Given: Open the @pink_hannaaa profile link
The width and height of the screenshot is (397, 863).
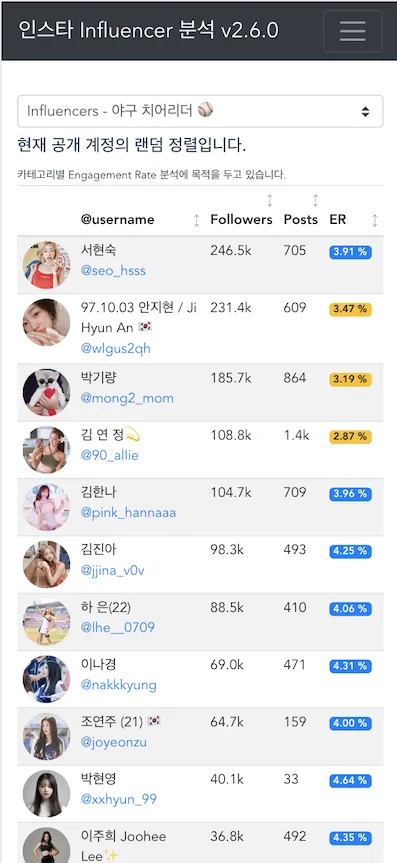Looking at the screenshot, I should point(128,512).
